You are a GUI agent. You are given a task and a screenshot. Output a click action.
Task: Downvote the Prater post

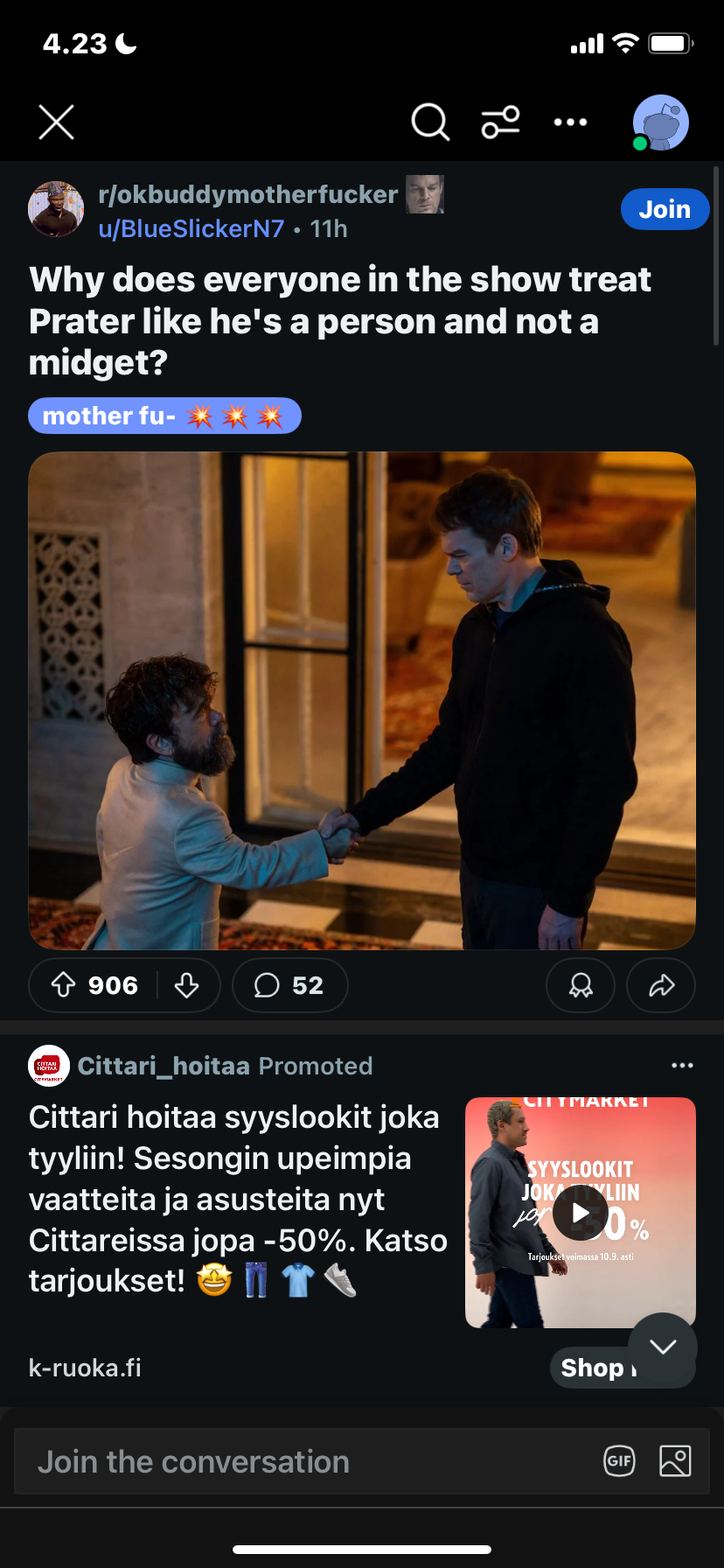coord(186,985)
